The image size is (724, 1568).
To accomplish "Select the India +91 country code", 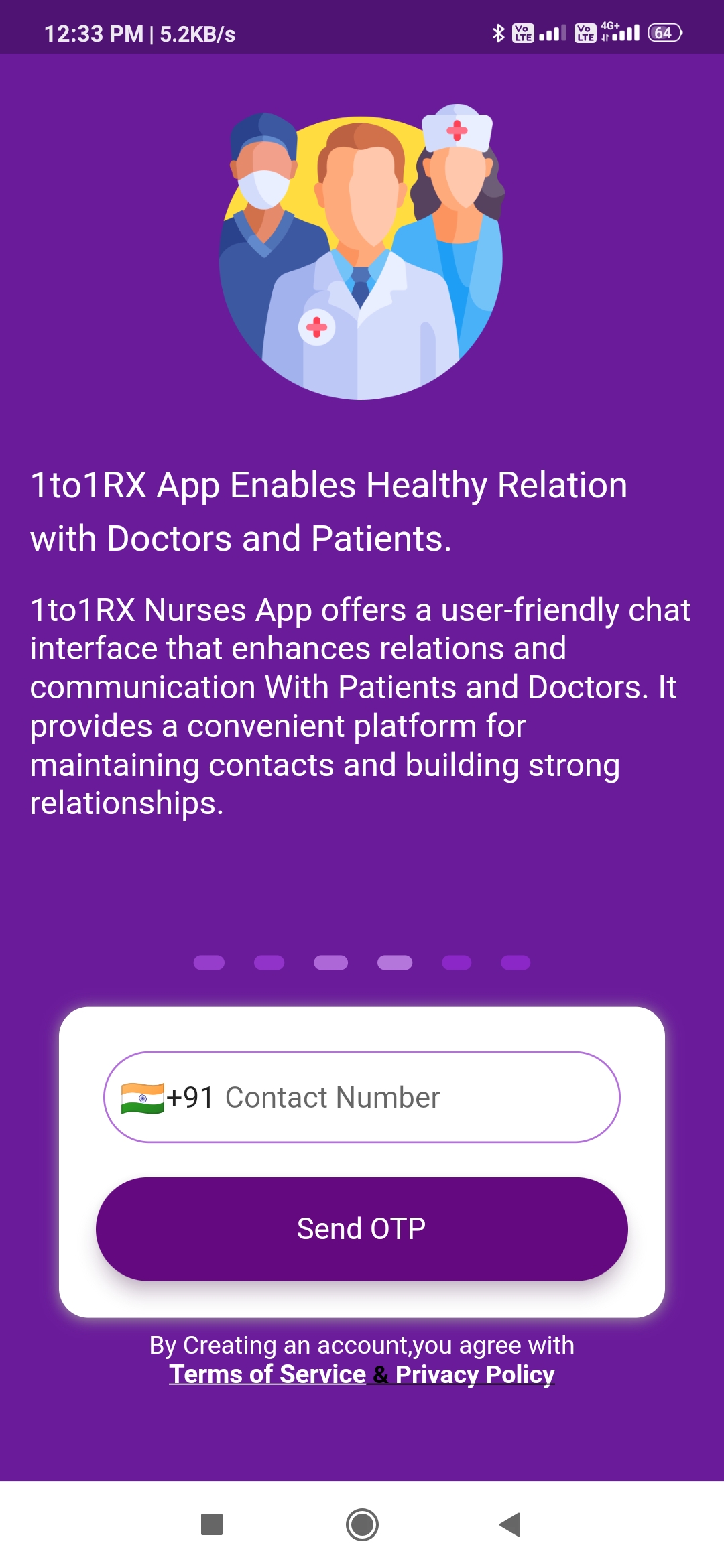I will pos(166,1098).
